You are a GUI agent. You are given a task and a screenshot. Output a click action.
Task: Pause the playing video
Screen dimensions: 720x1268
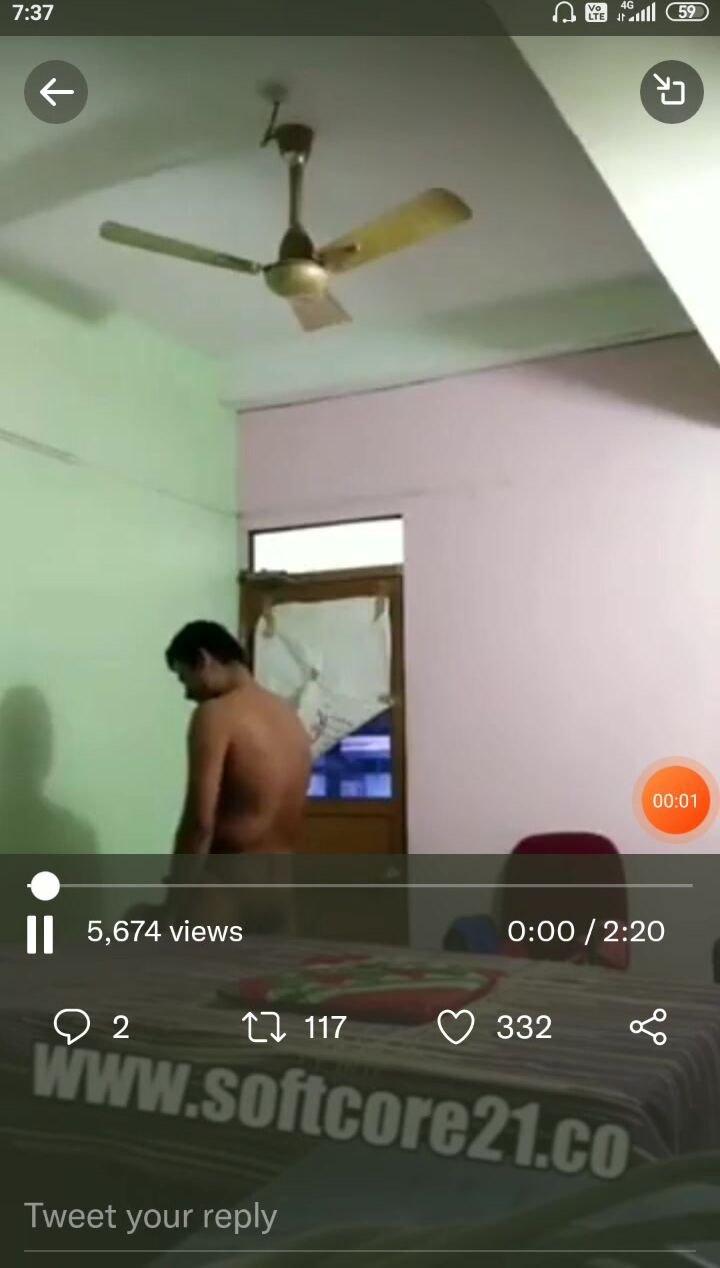click(40, 934)
